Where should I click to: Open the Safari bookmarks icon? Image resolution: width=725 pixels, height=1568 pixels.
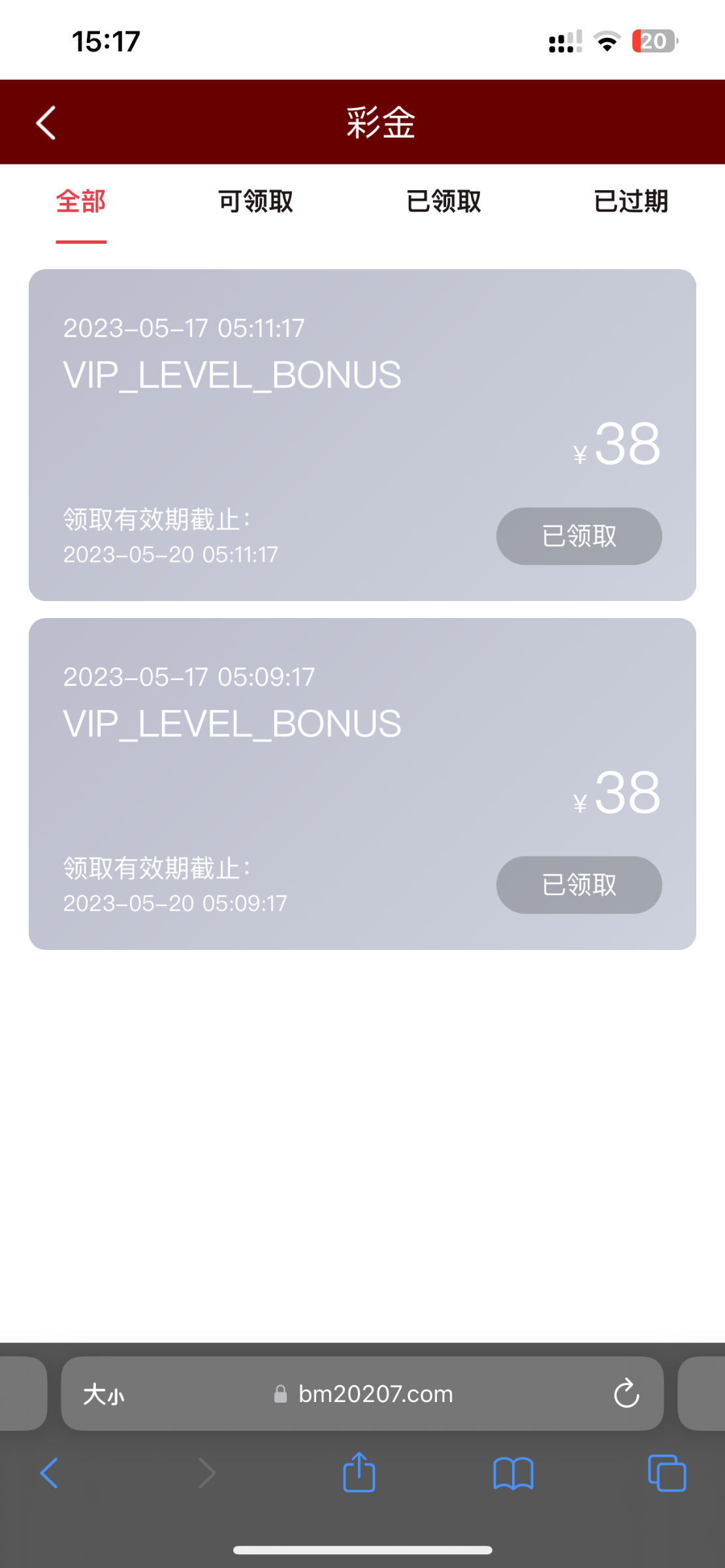(515, 1473)
